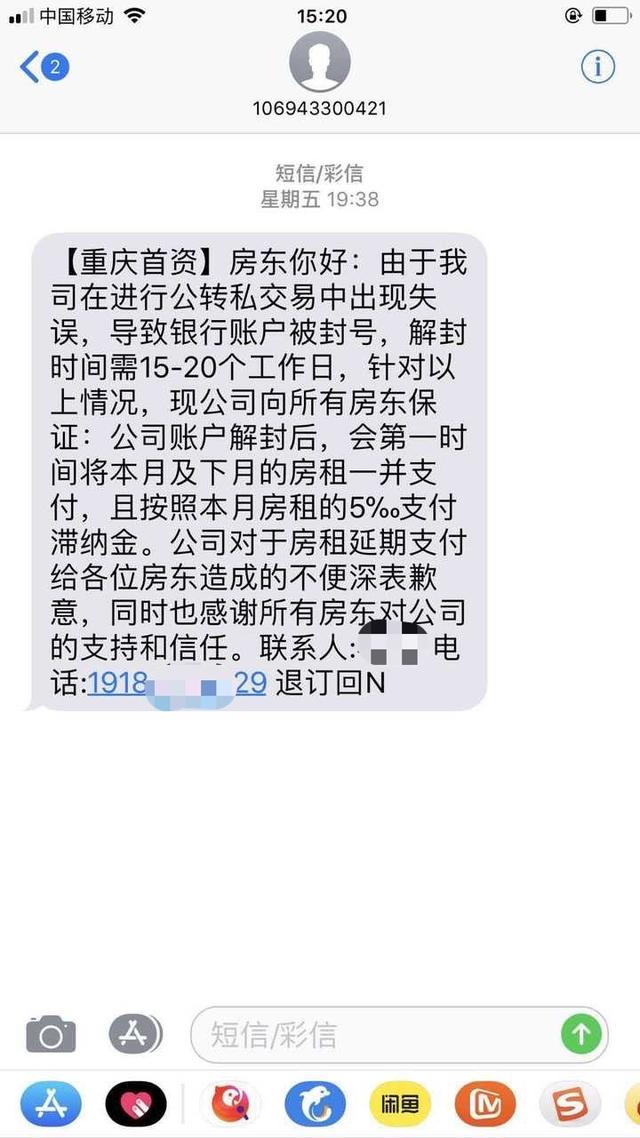Open camera to attach a photo
This screenshot has height=1138, width=640.
pos(51,1034)
